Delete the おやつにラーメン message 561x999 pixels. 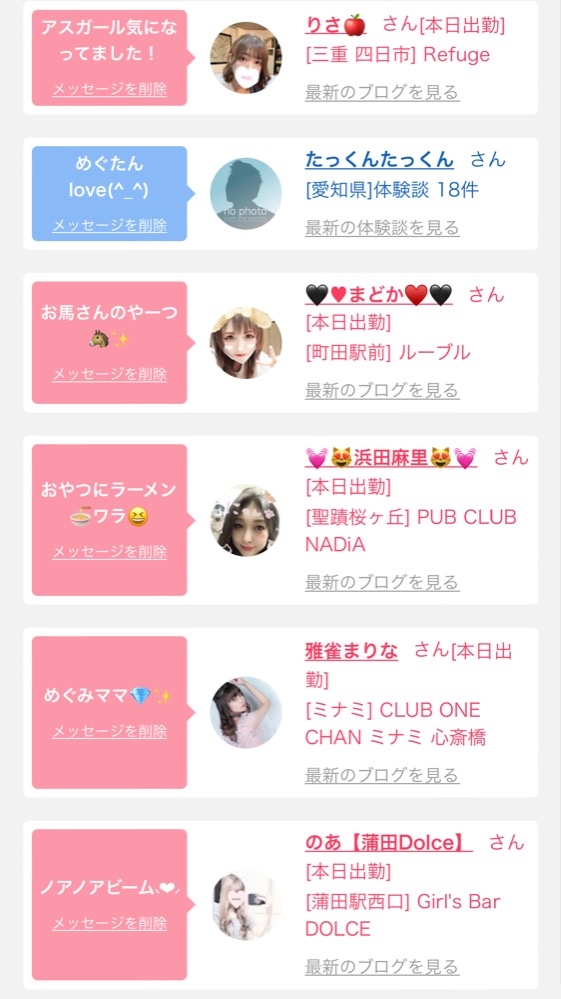coord(110,552)
